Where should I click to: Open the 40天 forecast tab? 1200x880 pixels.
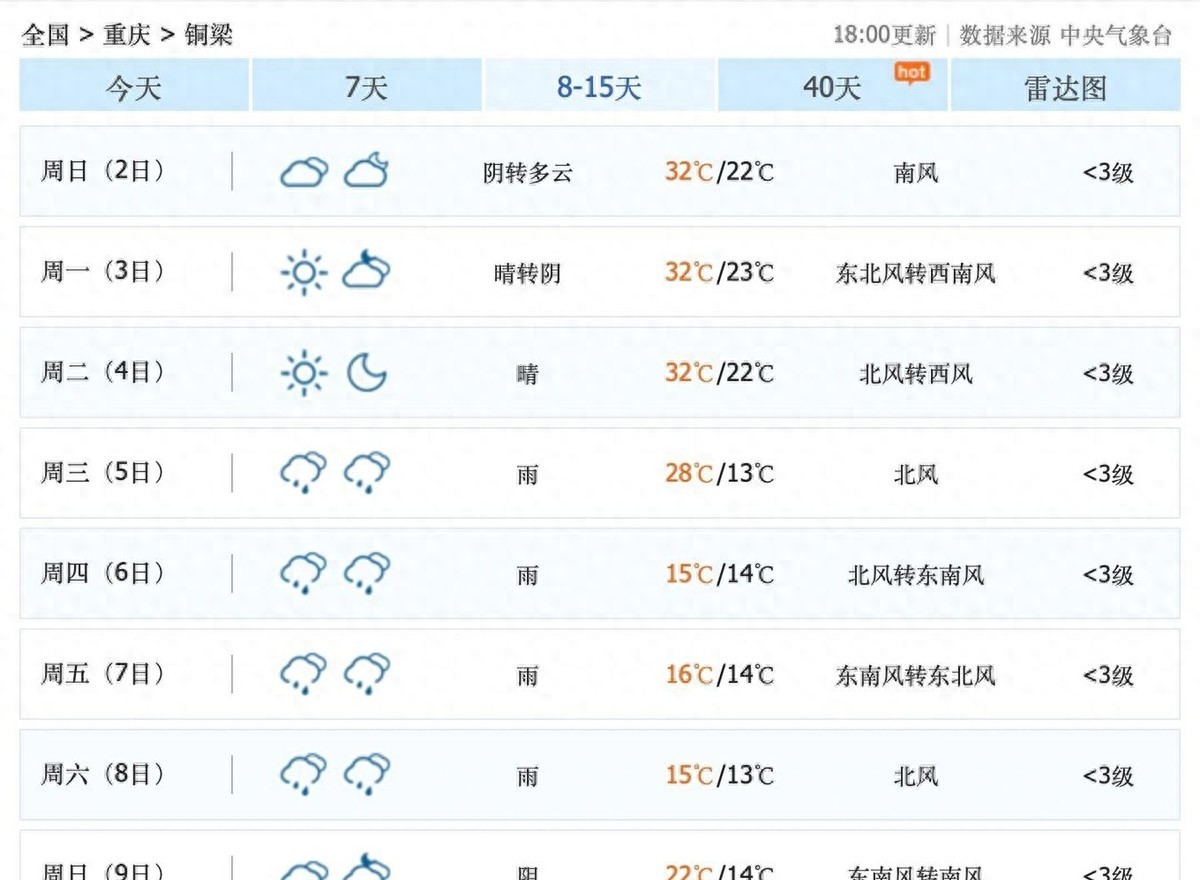pos(832,87)
